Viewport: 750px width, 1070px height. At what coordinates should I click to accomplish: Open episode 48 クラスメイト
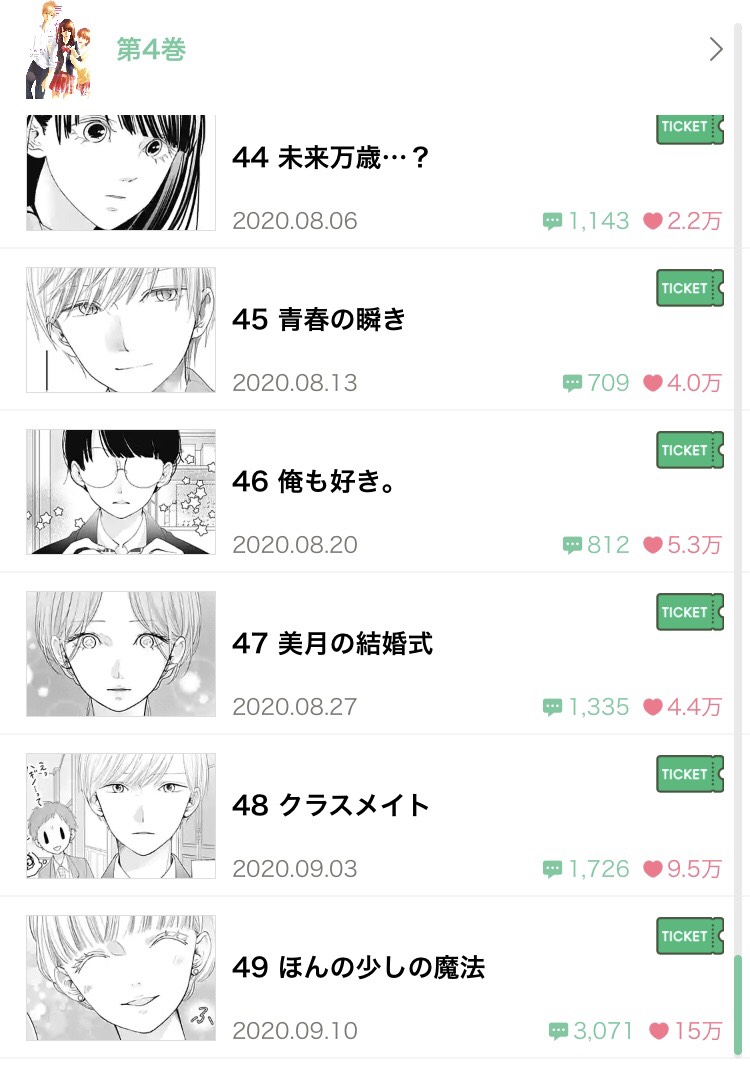330,805
